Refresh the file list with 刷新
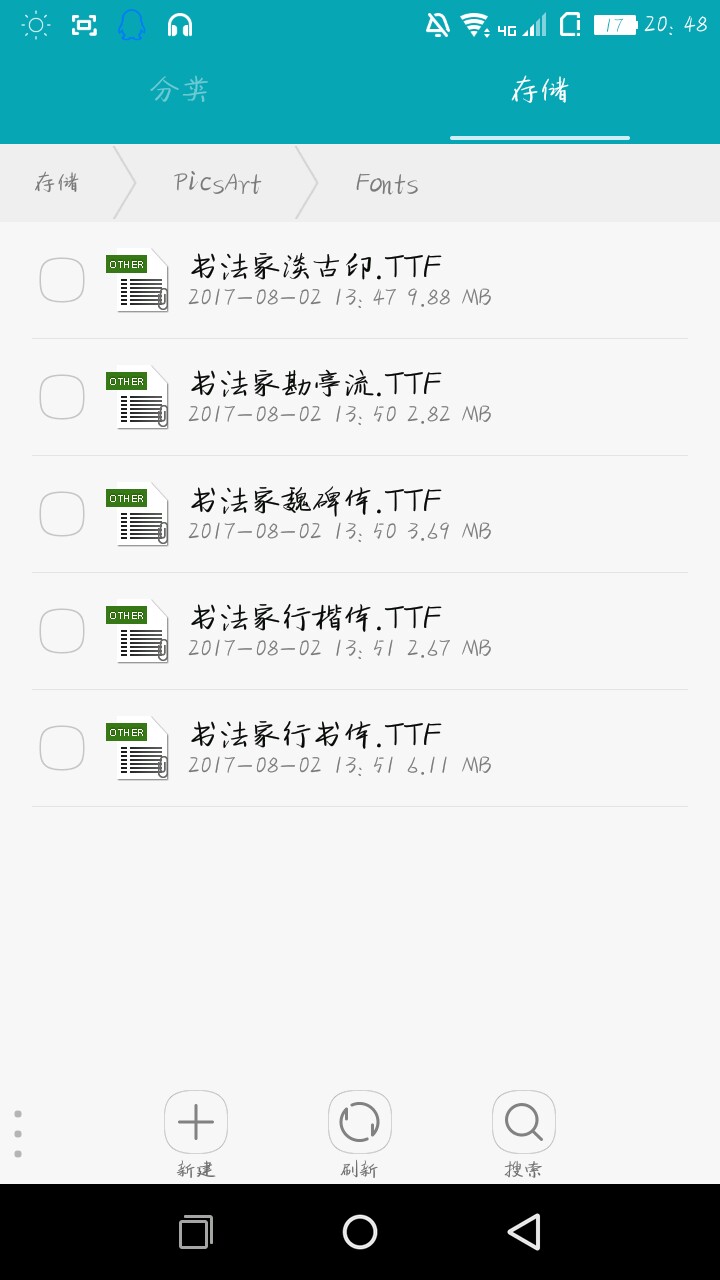 coord(360,1123)
